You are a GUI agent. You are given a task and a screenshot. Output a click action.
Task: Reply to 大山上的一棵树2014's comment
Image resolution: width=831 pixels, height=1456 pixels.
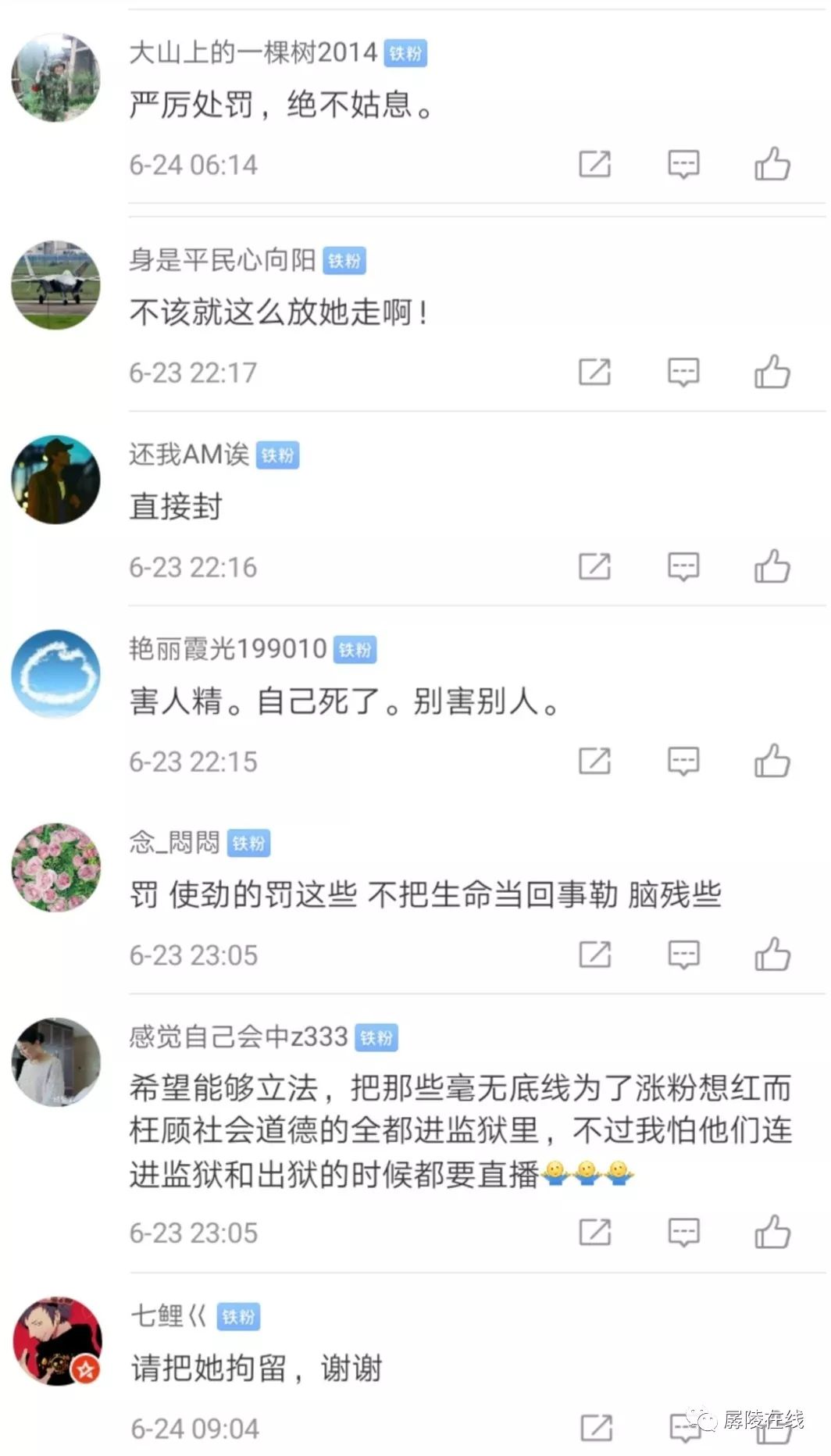(x=683, y=164)
